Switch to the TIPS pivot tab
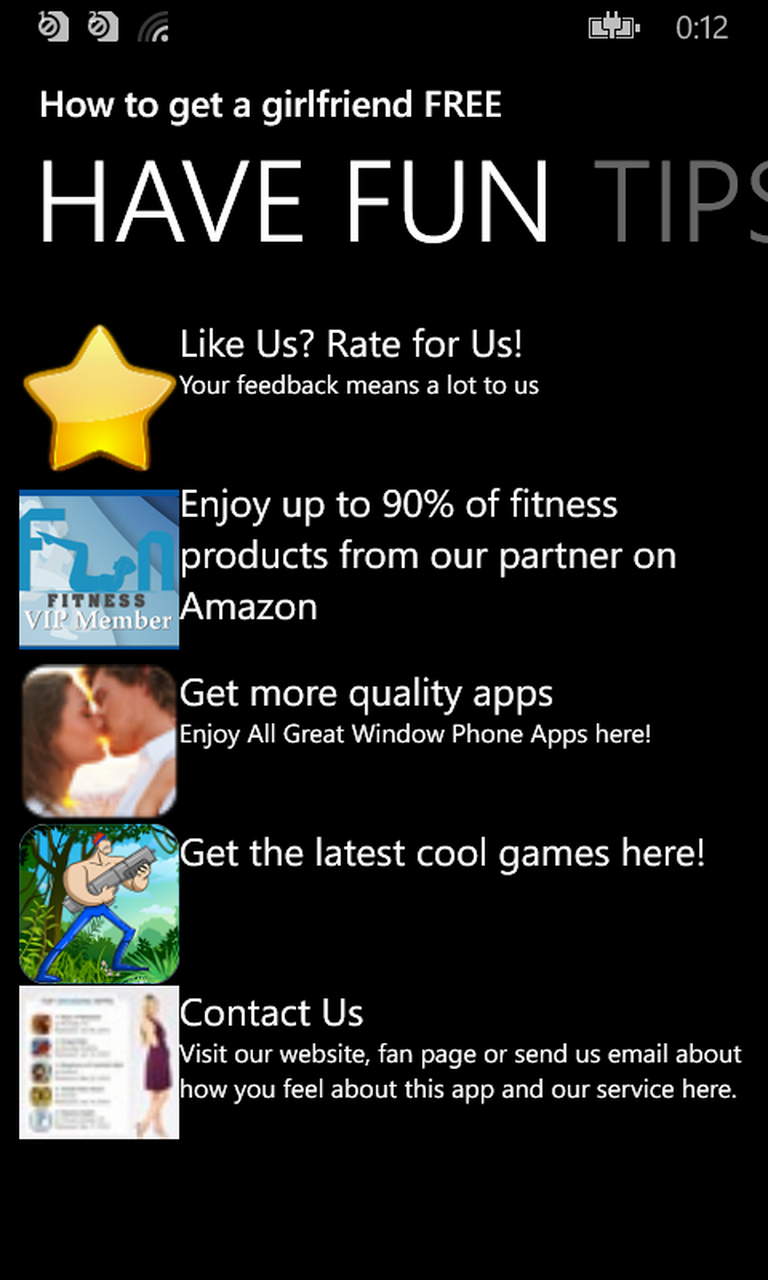 pos(680,201)
